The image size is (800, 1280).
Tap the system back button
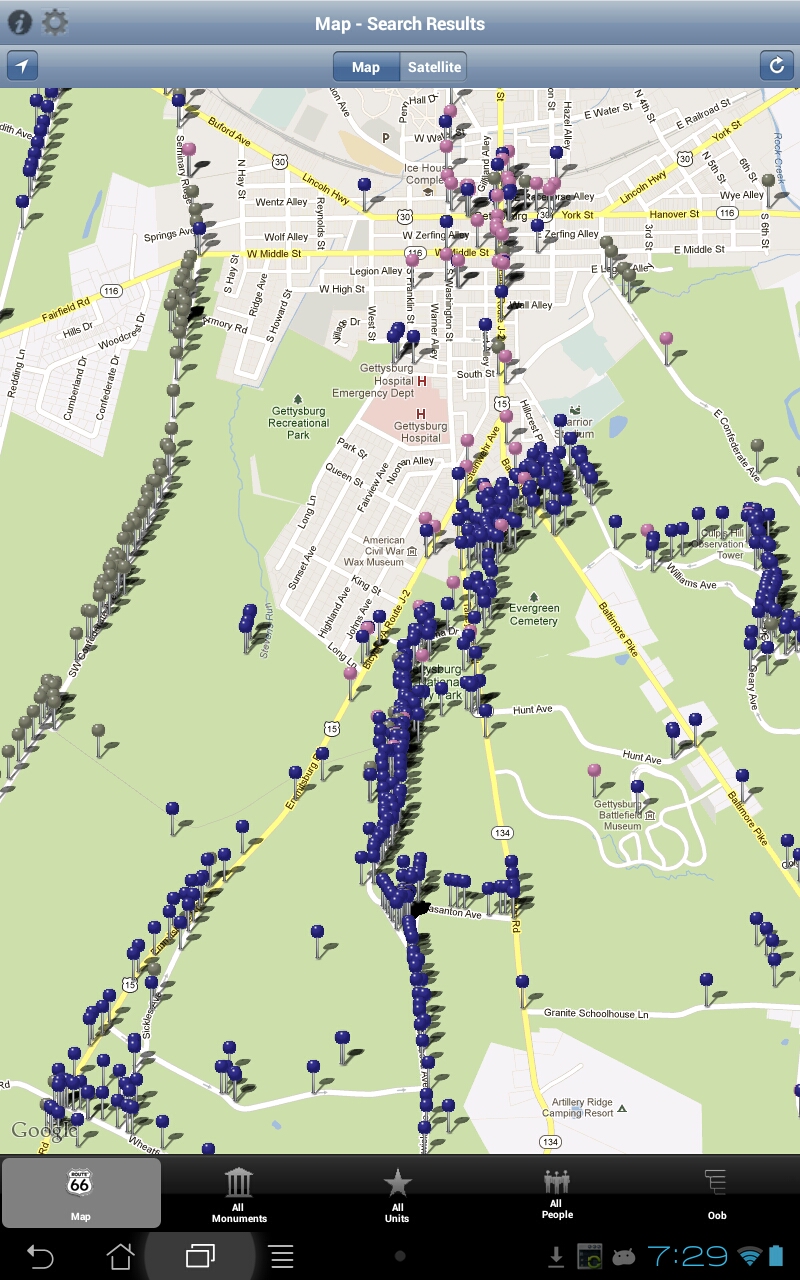(x=40, y=1255)
